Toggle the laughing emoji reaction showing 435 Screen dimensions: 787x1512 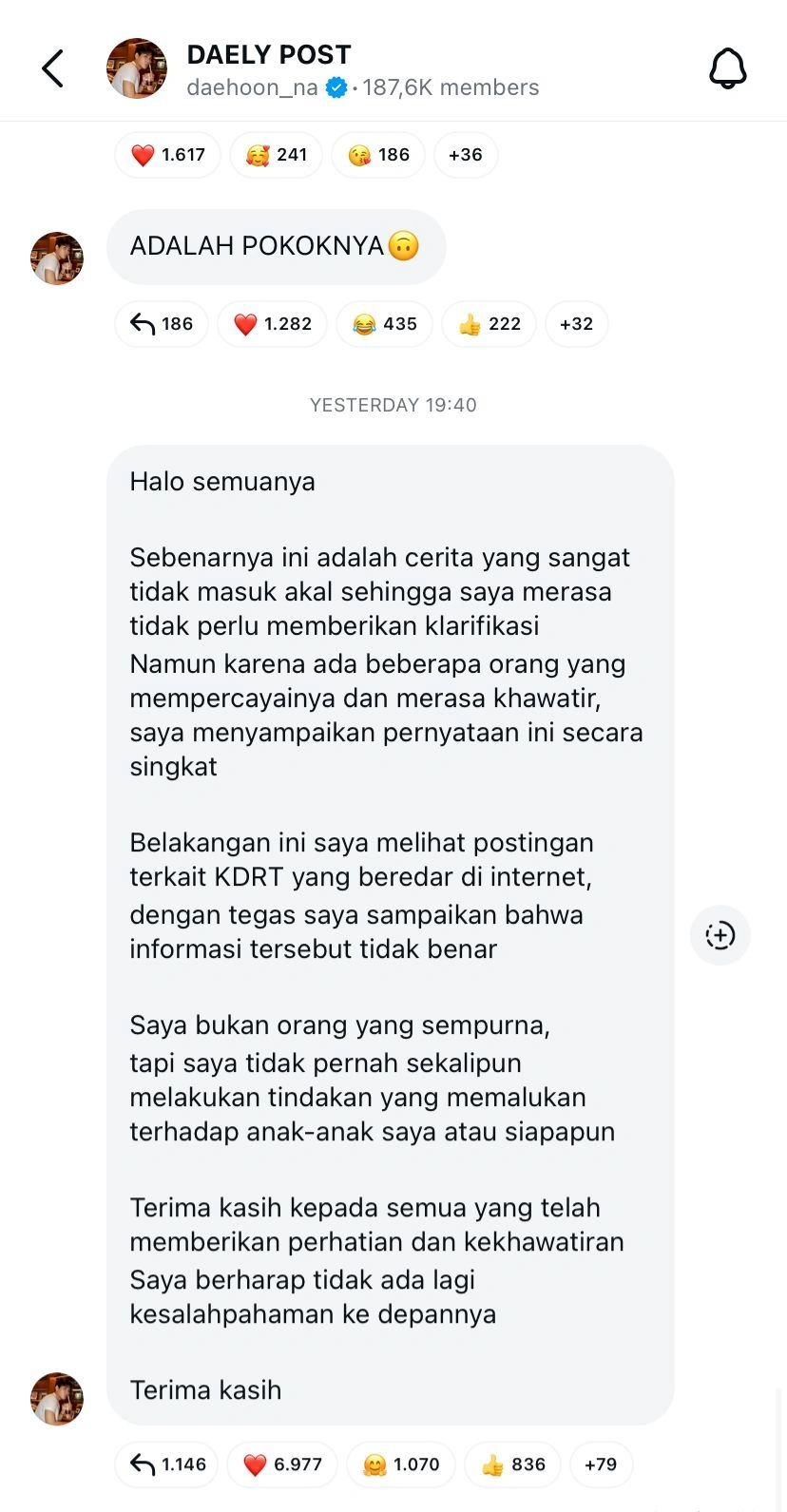click(384, 324)
